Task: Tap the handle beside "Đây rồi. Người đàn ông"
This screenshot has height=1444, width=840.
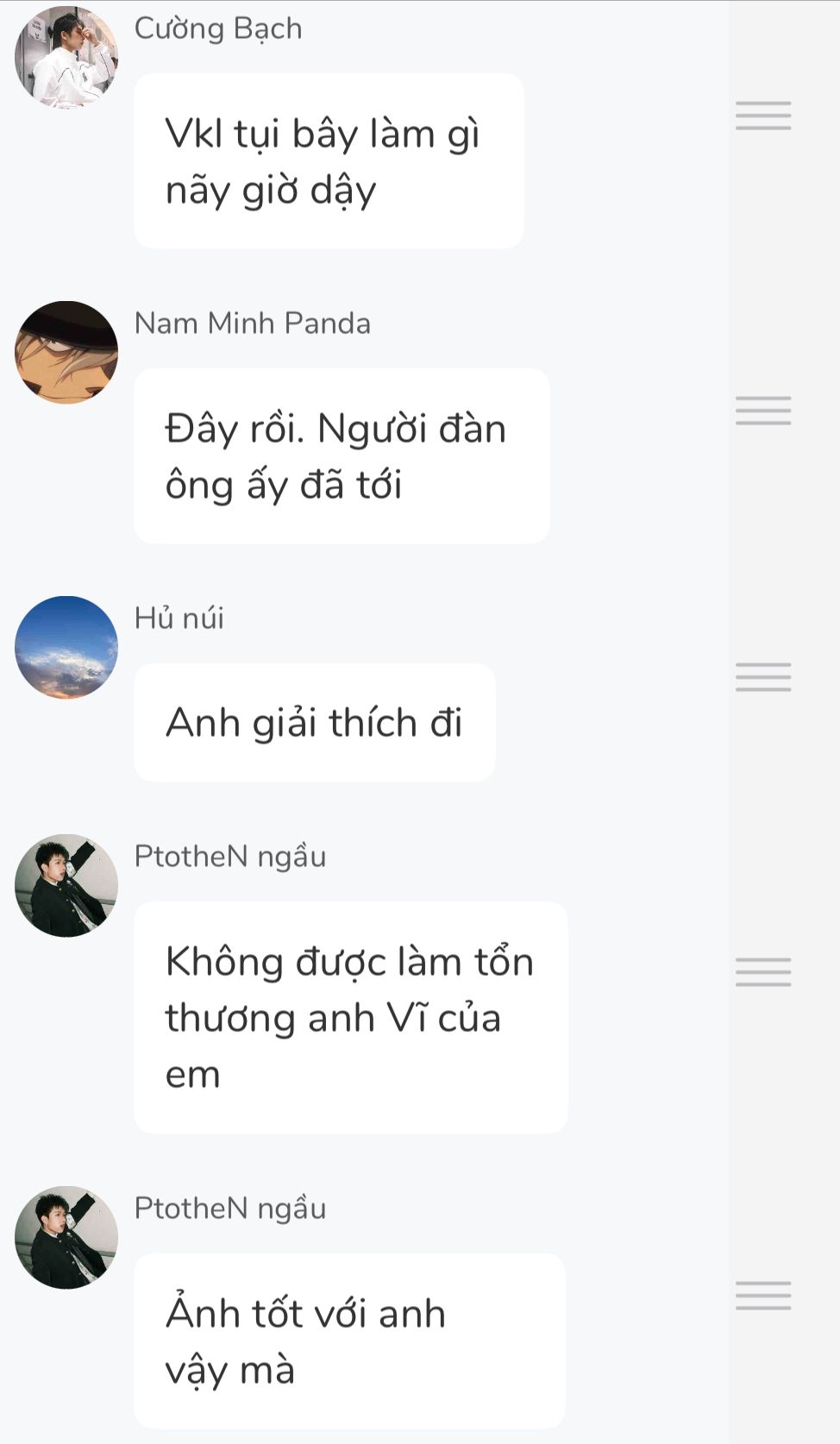Action: [763, 411]
